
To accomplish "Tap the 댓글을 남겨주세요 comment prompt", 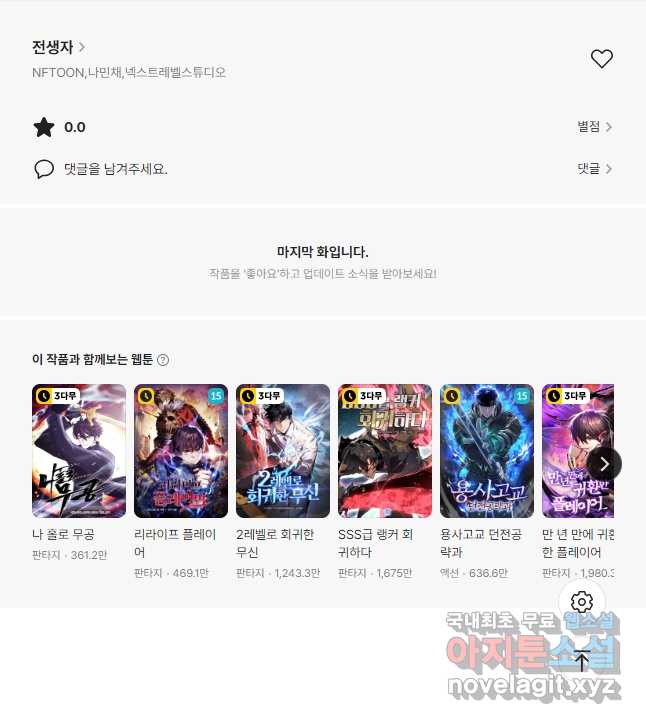I will [x=115, y=169].
